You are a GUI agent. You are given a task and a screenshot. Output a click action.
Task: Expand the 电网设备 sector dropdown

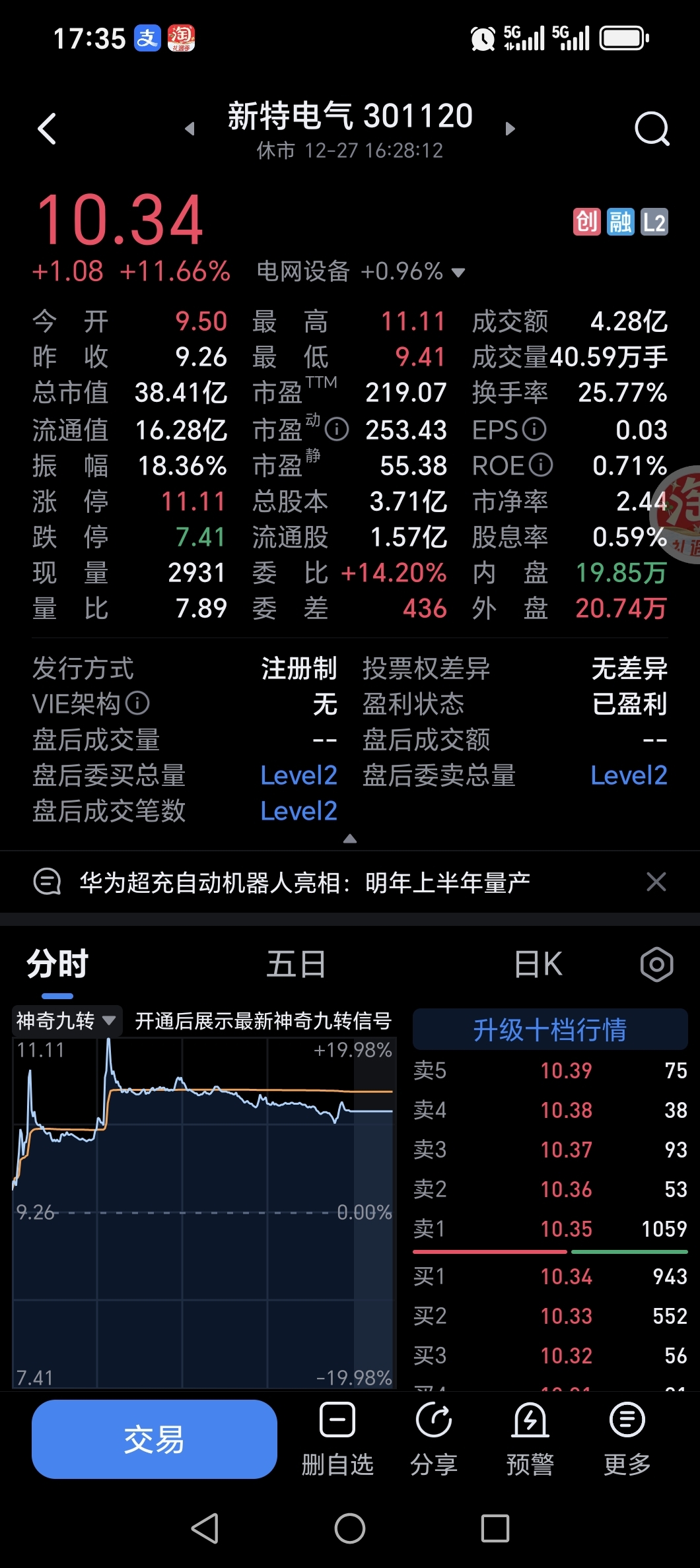458,272
